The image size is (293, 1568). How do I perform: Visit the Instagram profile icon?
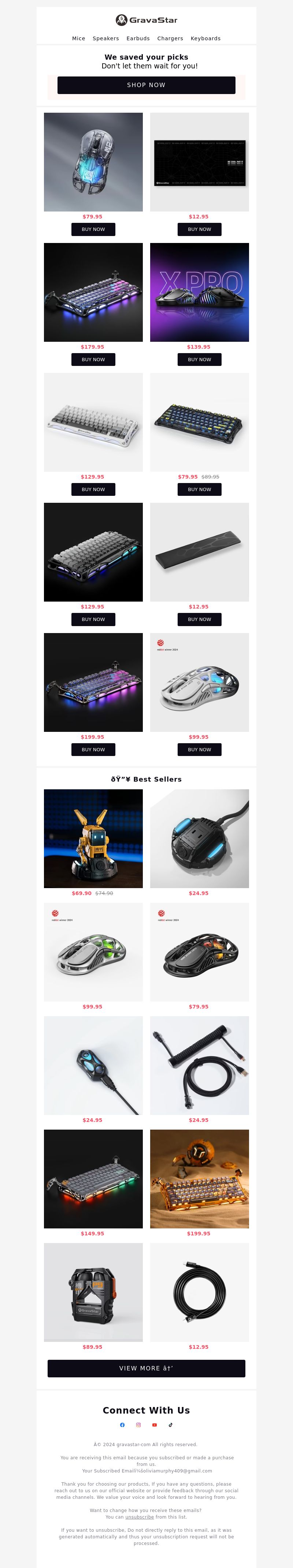(138, 1424)
